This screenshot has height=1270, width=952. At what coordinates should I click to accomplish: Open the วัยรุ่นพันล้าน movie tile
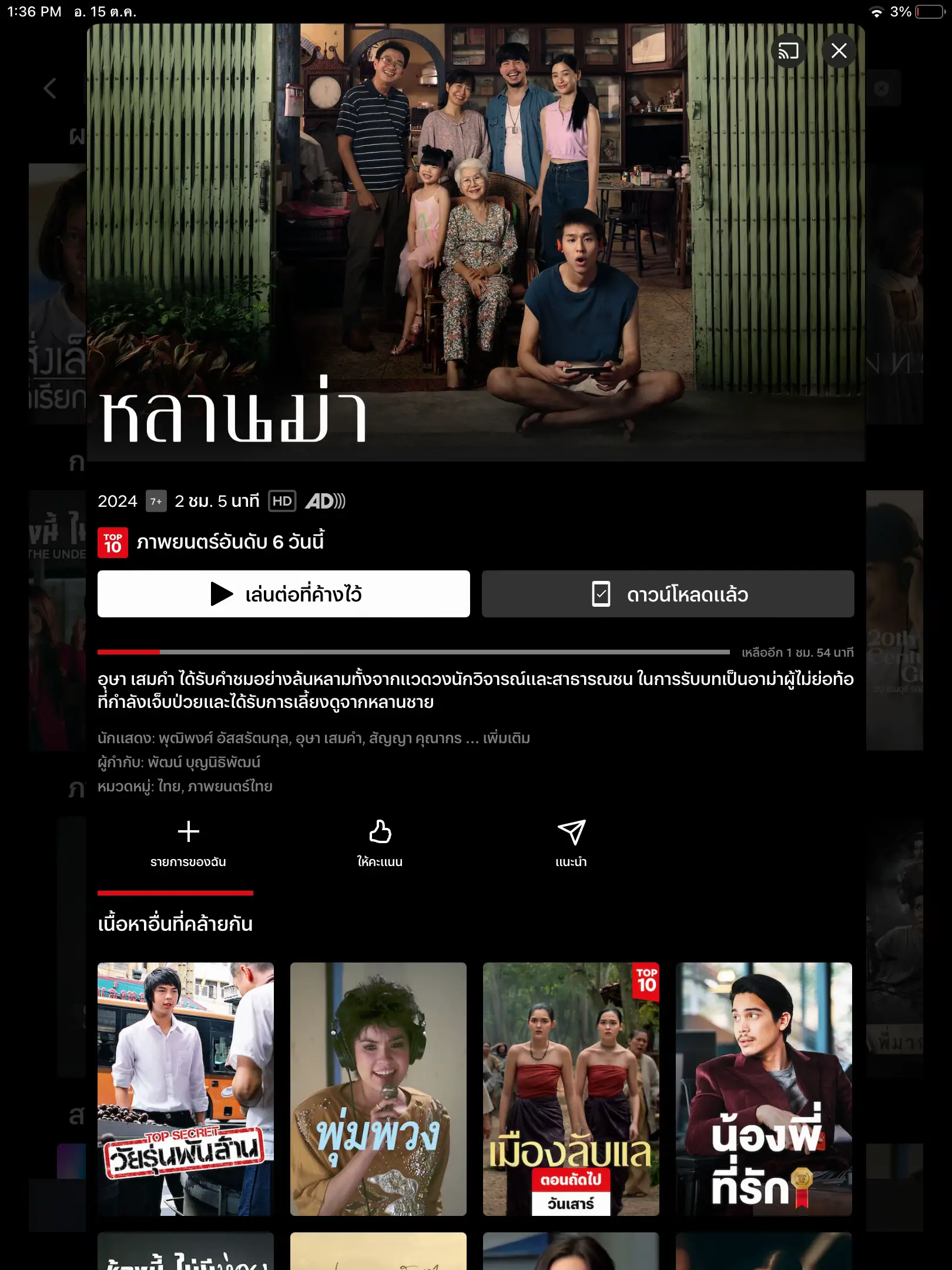coord(186,1088)
